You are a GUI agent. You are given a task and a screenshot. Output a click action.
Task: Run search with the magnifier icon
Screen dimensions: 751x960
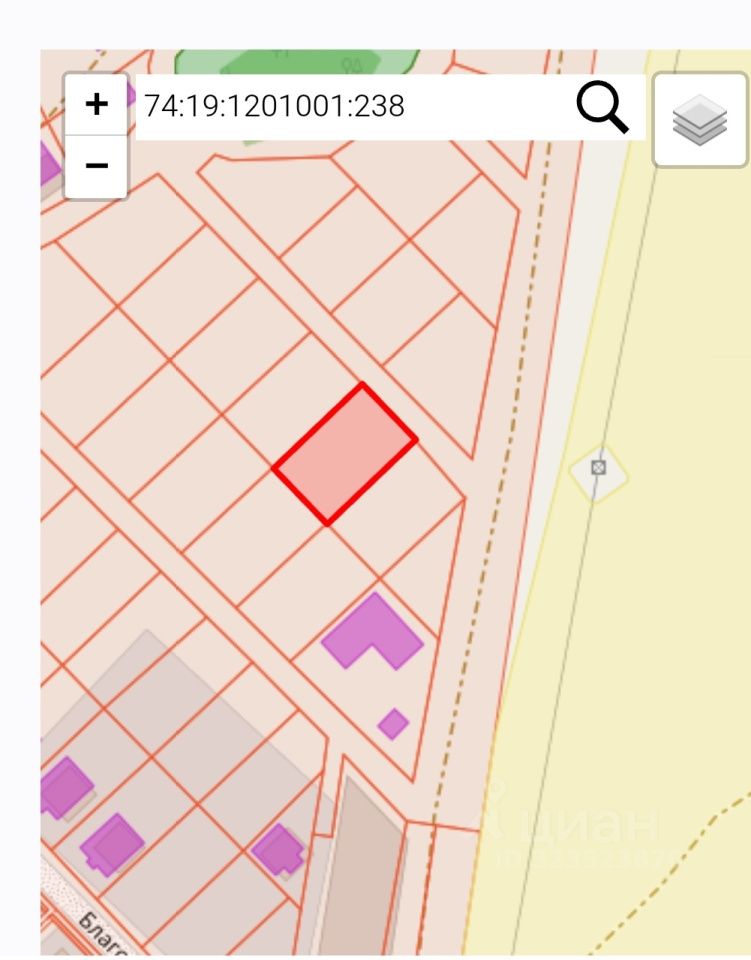coord(603,107)
